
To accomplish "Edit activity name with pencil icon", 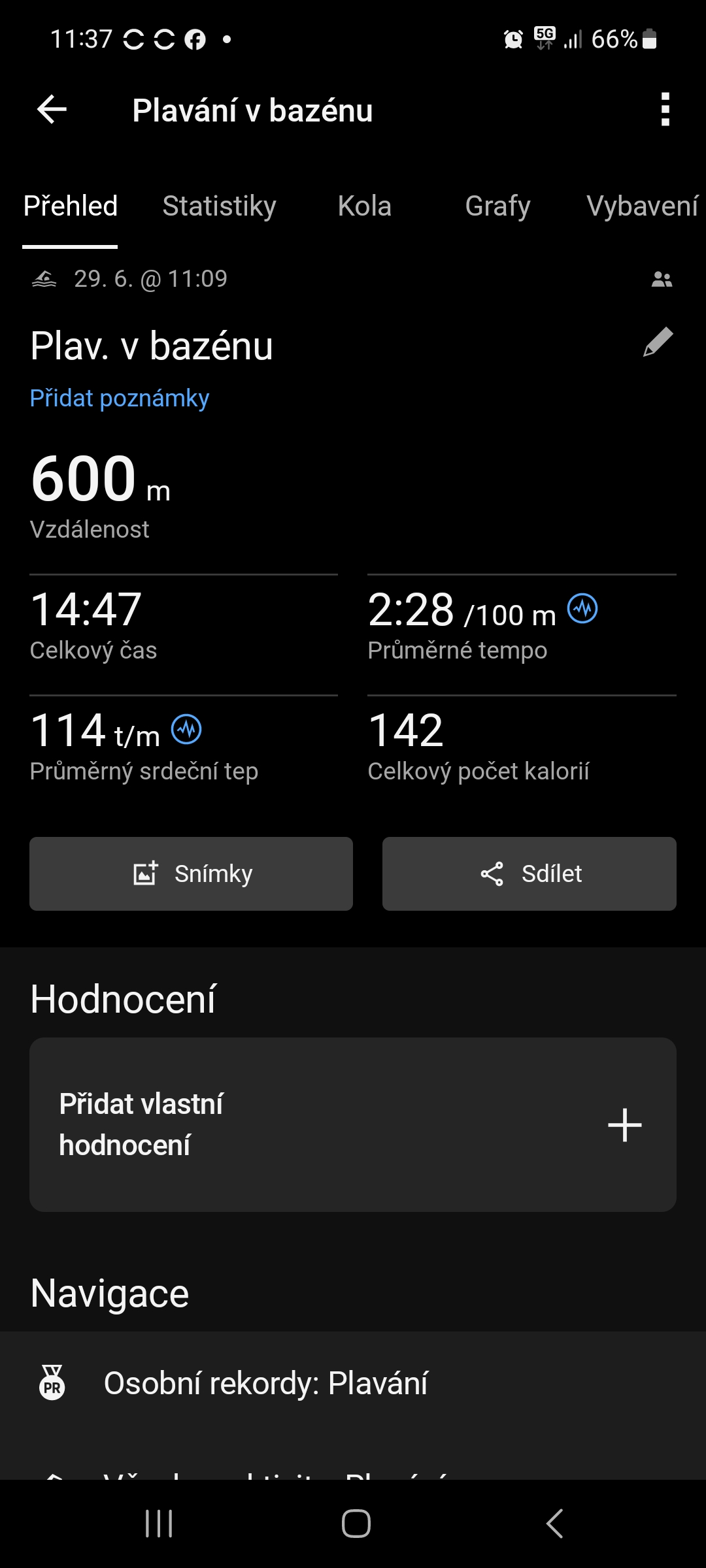I will tap(658, 342).
